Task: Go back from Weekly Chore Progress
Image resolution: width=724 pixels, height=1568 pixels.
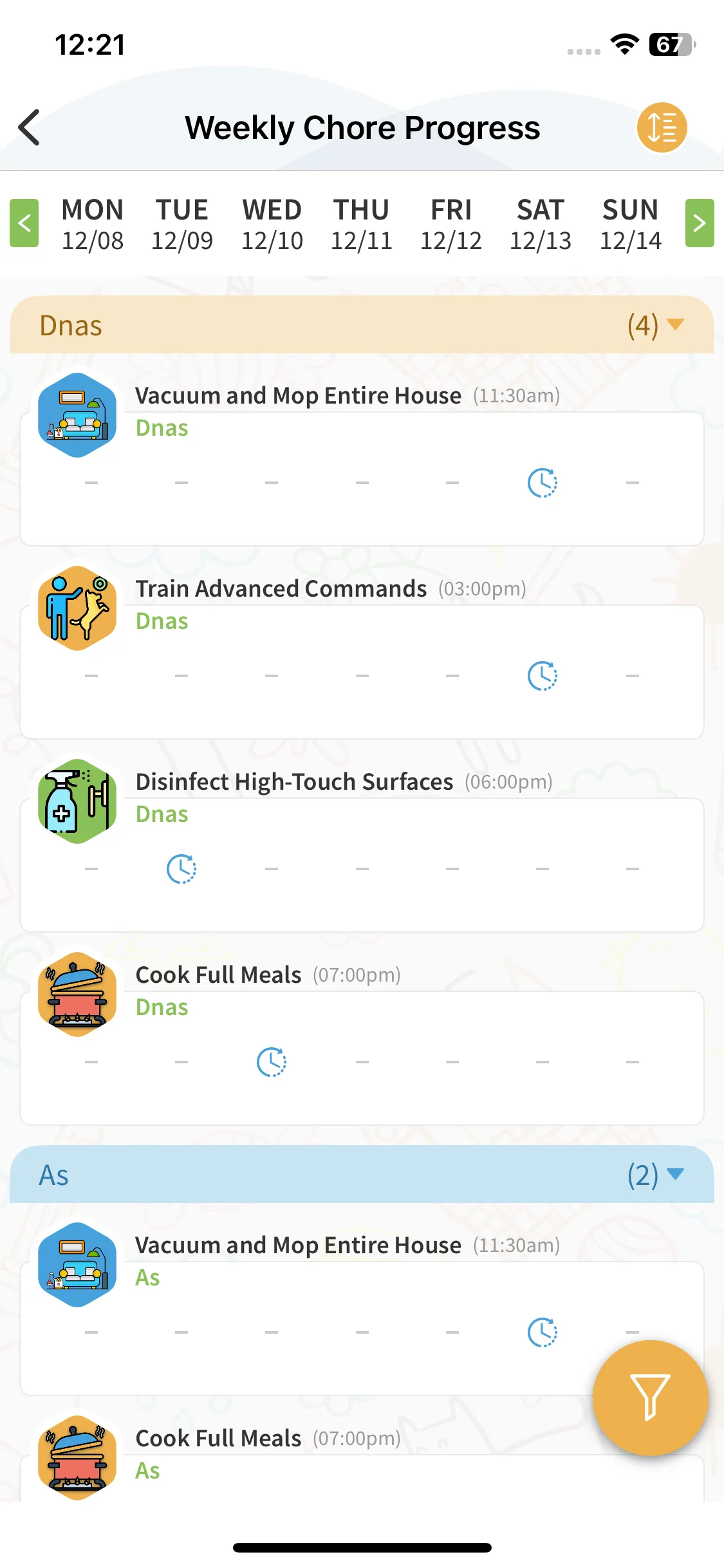Action: 30,127
